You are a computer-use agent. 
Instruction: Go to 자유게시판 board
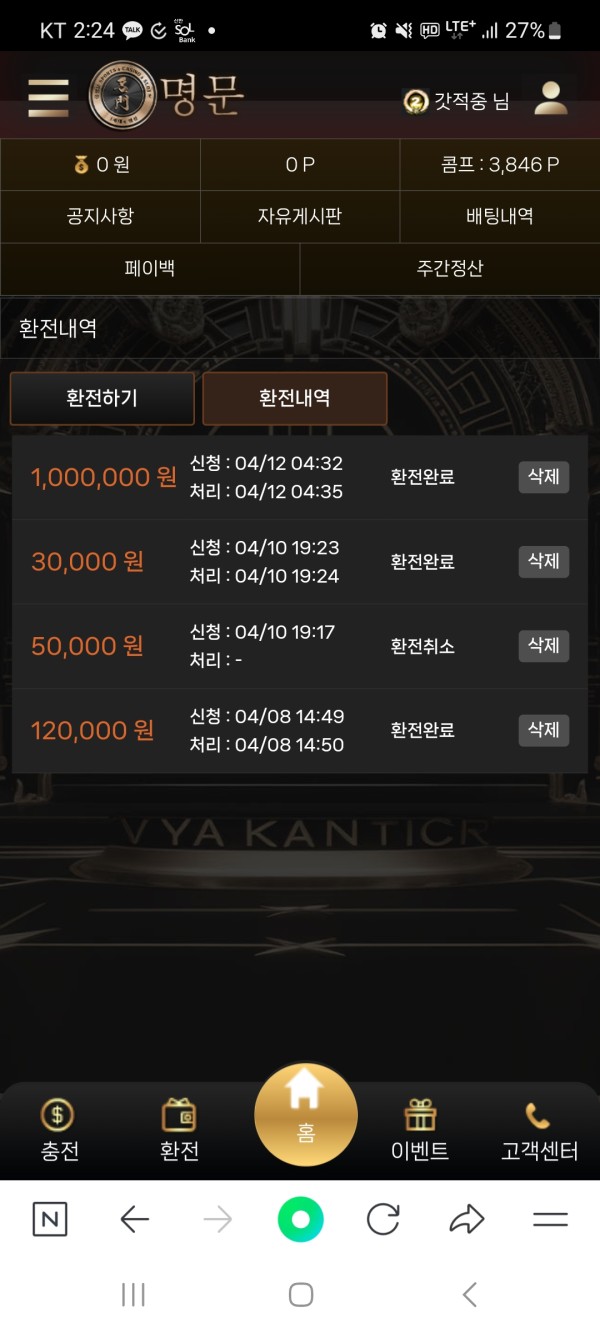coord(300,215)
